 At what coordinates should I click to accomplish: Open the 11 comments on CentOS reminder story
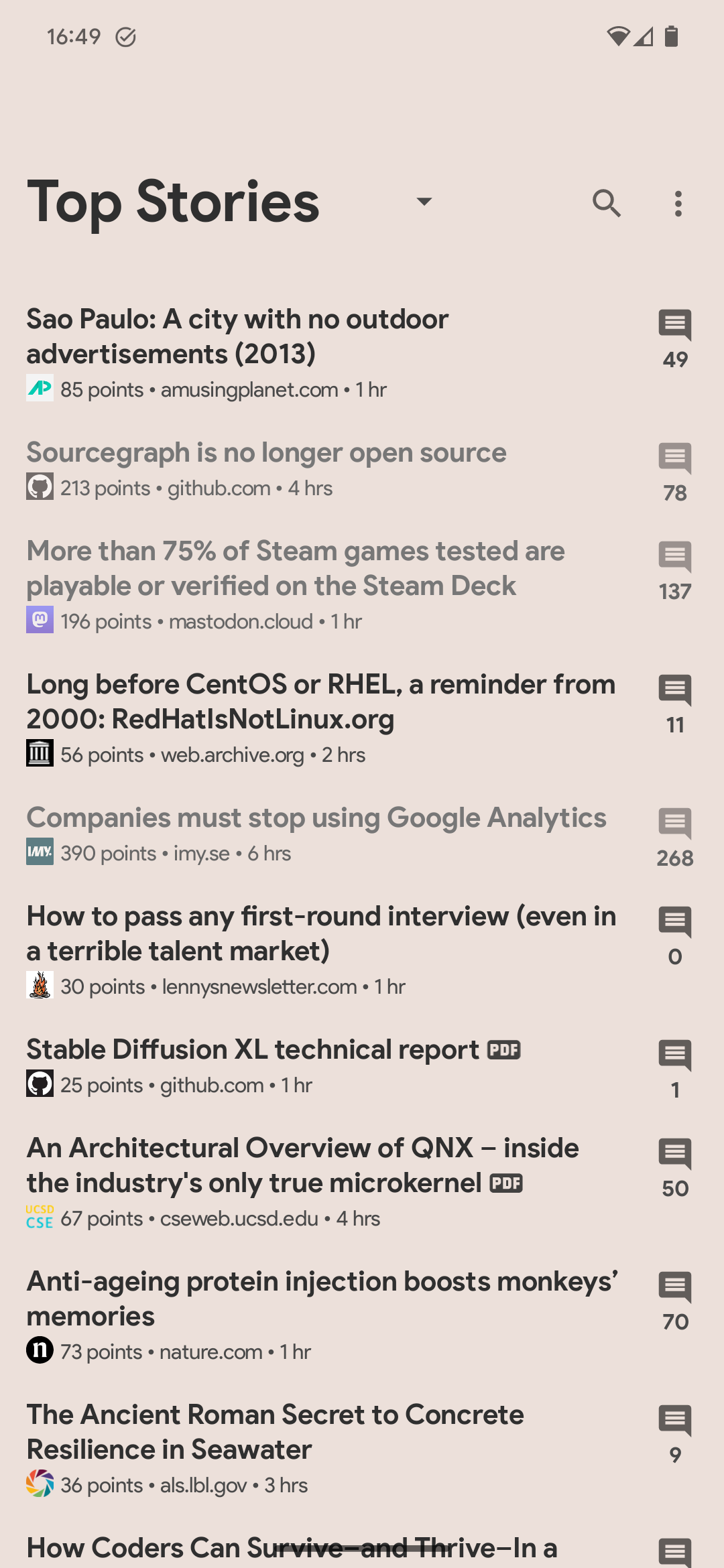[x=675, y=702]
